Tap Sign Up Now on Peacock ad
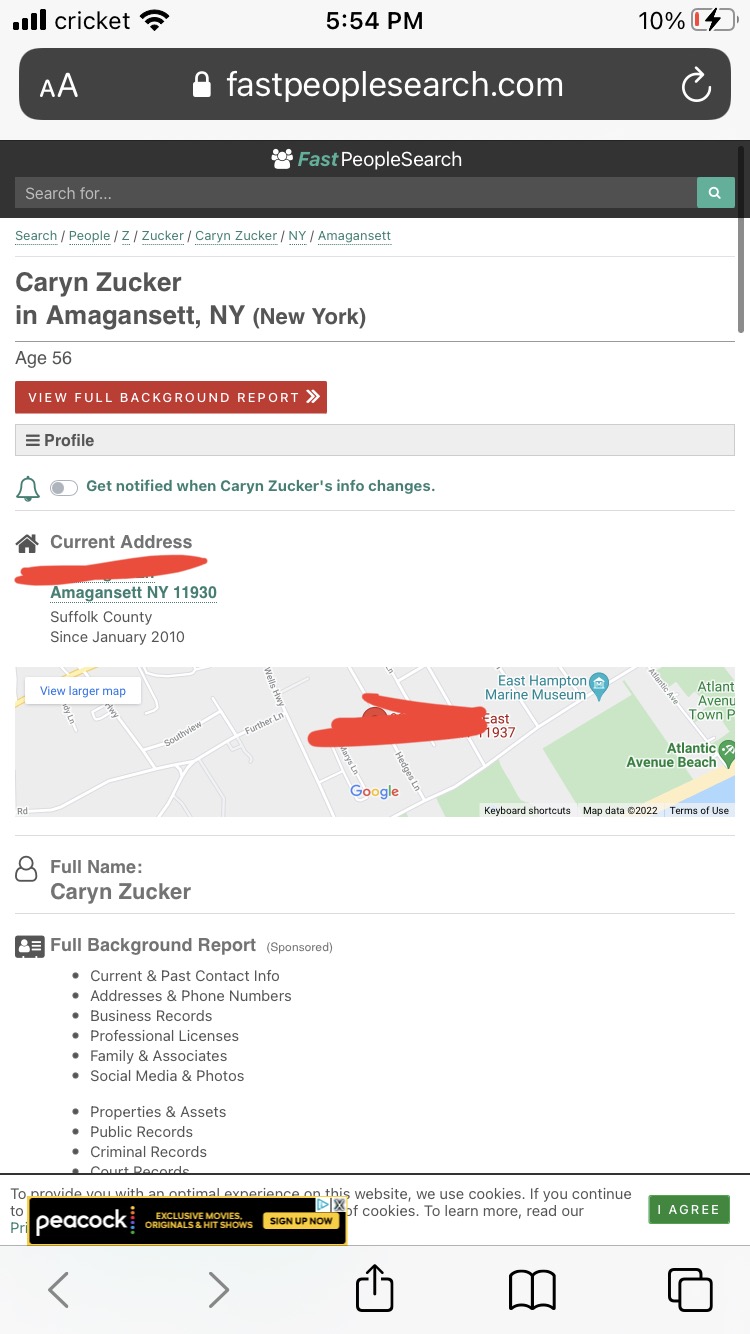 300,1221
